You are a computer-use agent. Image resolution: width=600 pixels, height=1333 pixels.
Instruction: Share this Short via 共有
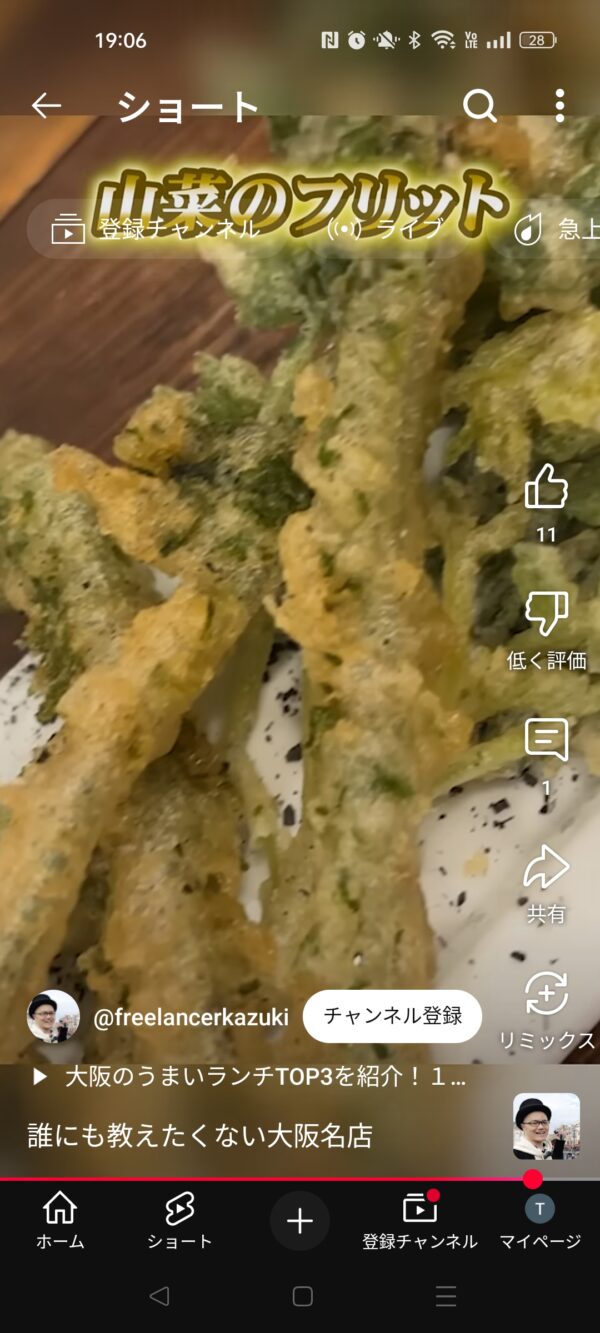(x=546, y=870)
